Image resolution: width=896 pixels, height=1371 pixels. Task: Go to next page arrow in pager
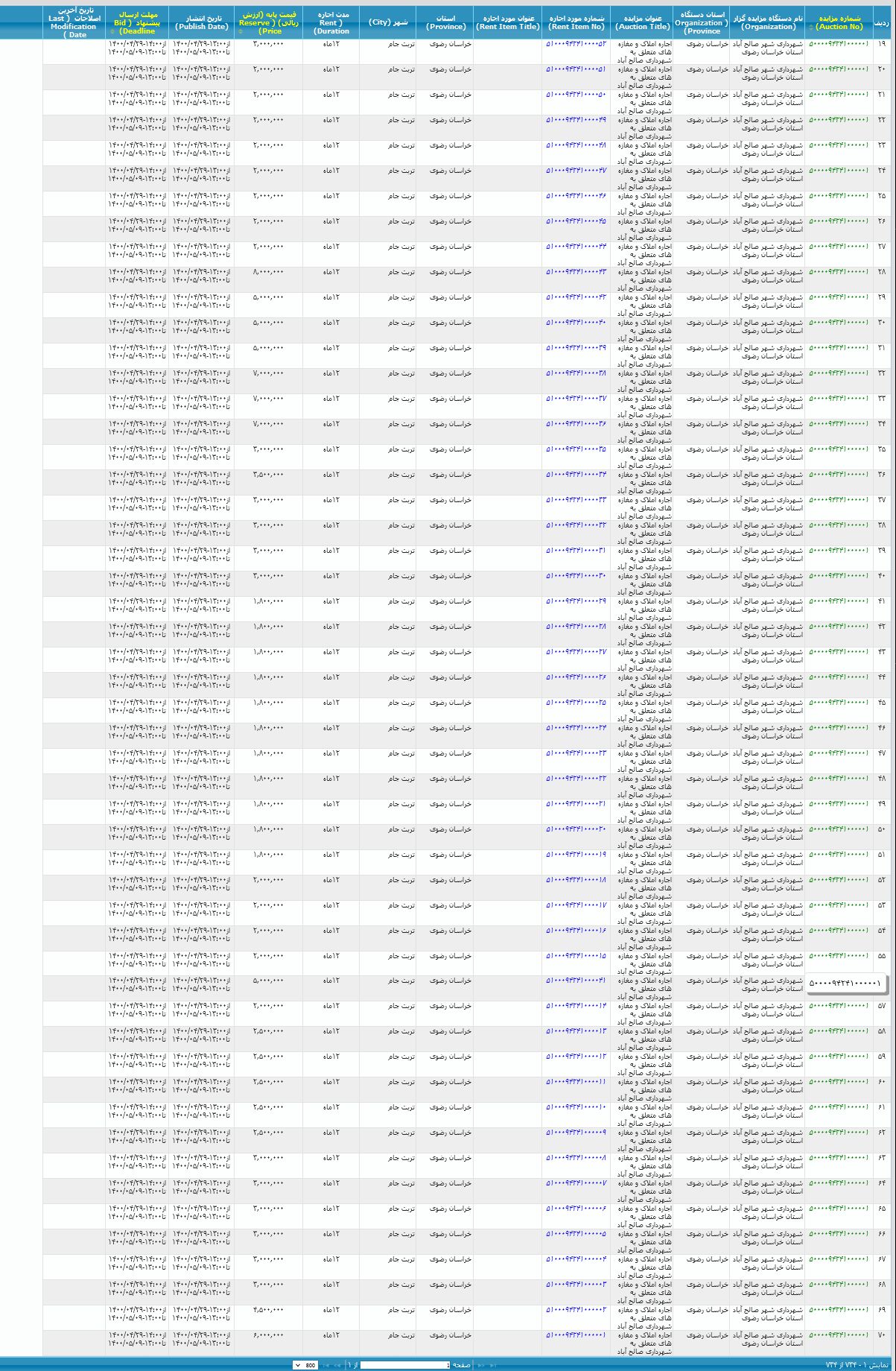pyautogui.click(x=338, y=1365)
